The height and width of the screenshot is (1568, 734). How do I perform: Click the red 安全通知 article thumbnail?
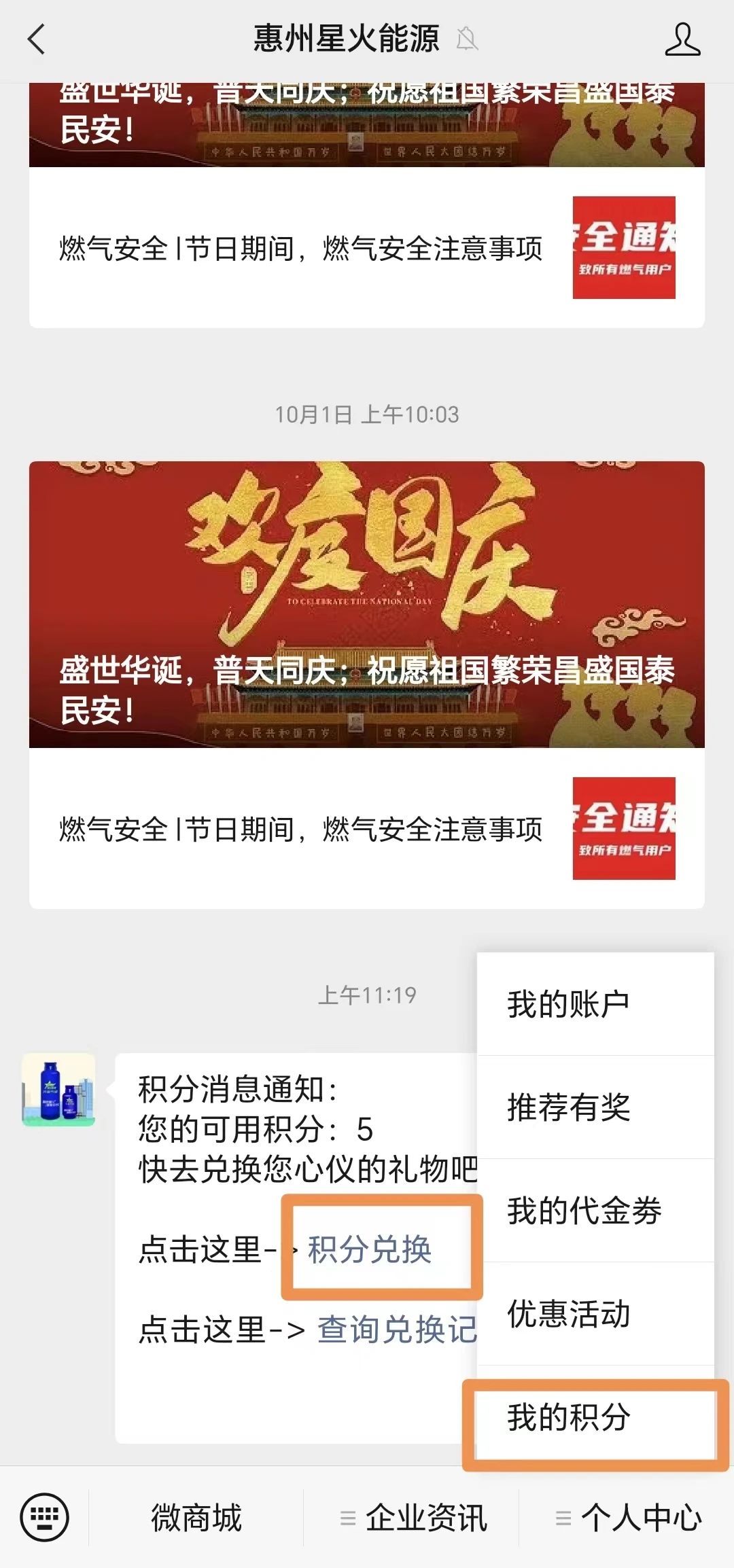tap(622, 825)
